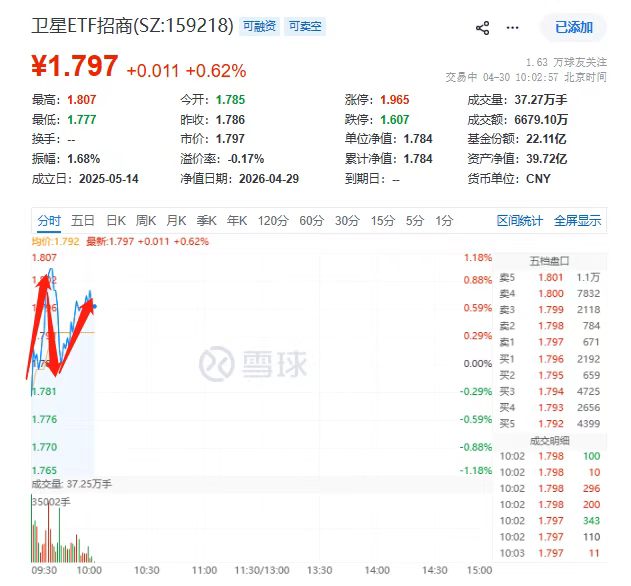Switch to the 60分 chart

point(311,221)
